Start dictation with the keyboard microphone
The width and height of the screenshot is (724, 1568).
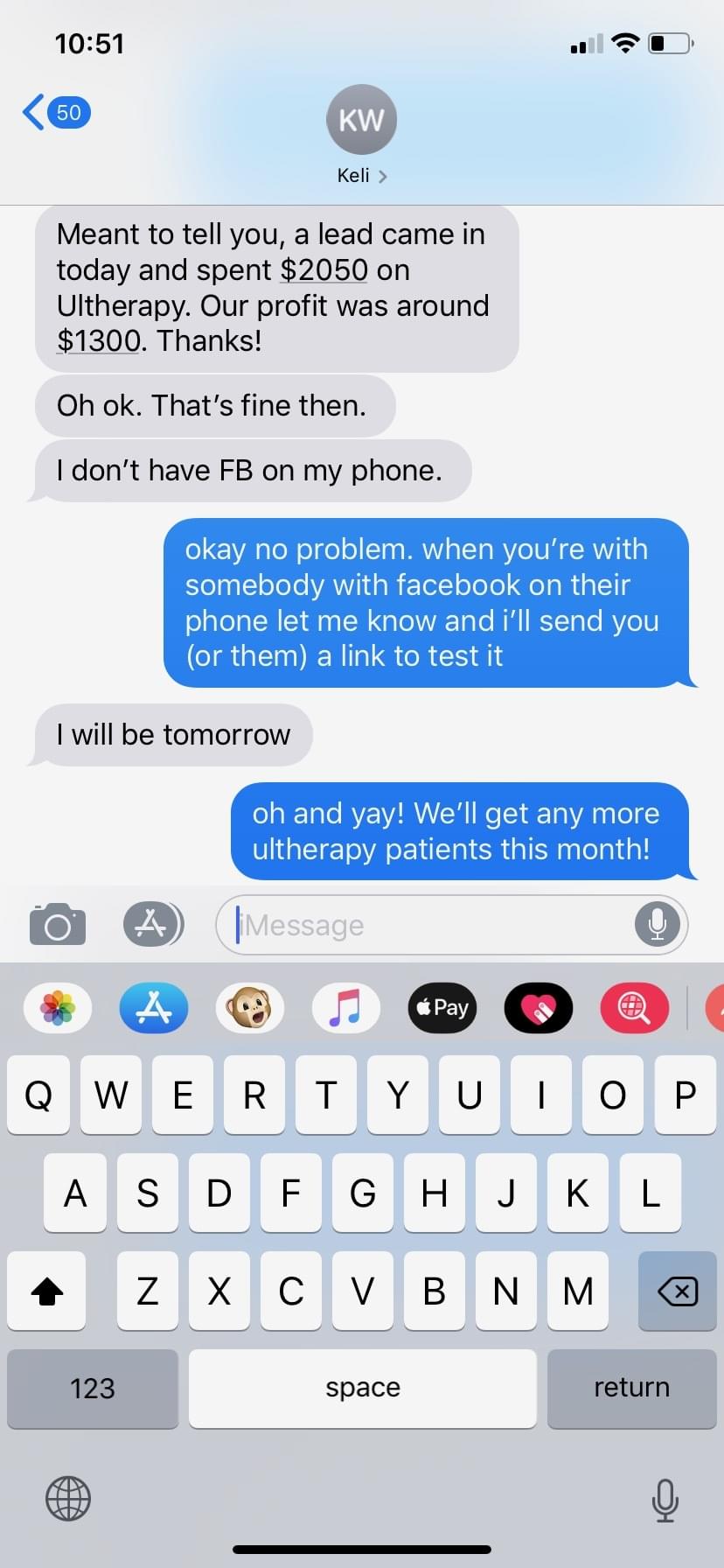(665, 1499)
